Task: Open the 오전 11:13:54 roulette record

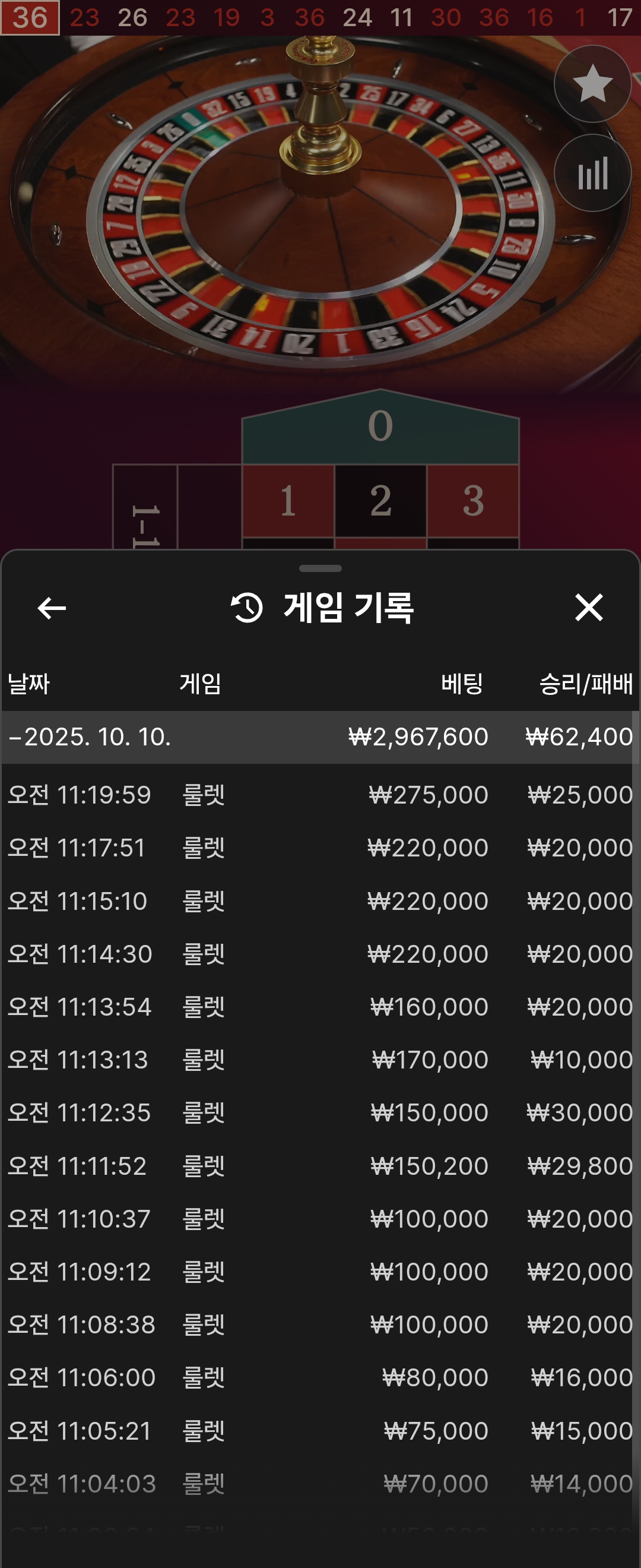Action: pos(320,1007)
